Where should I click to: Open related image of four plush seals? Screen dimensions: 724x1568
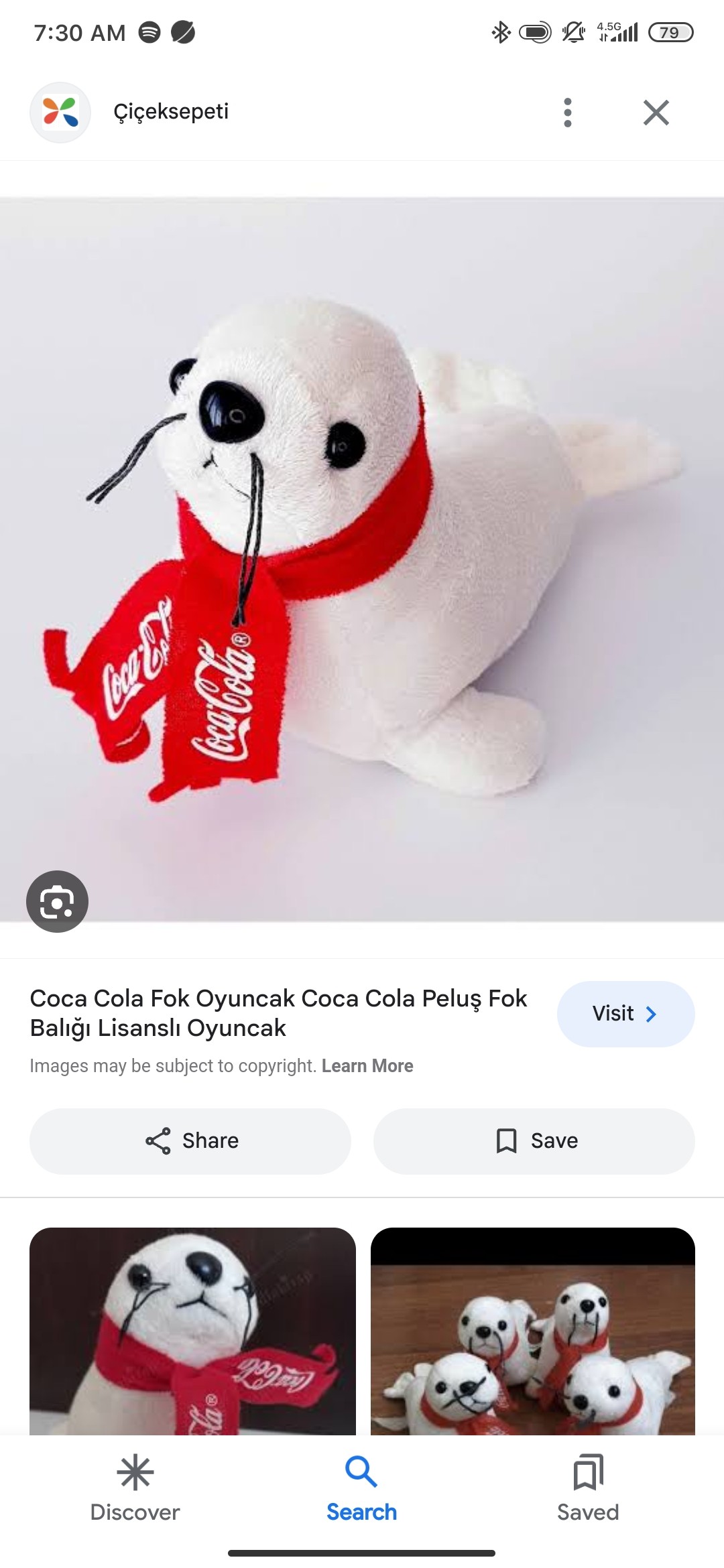point(532,1330)
